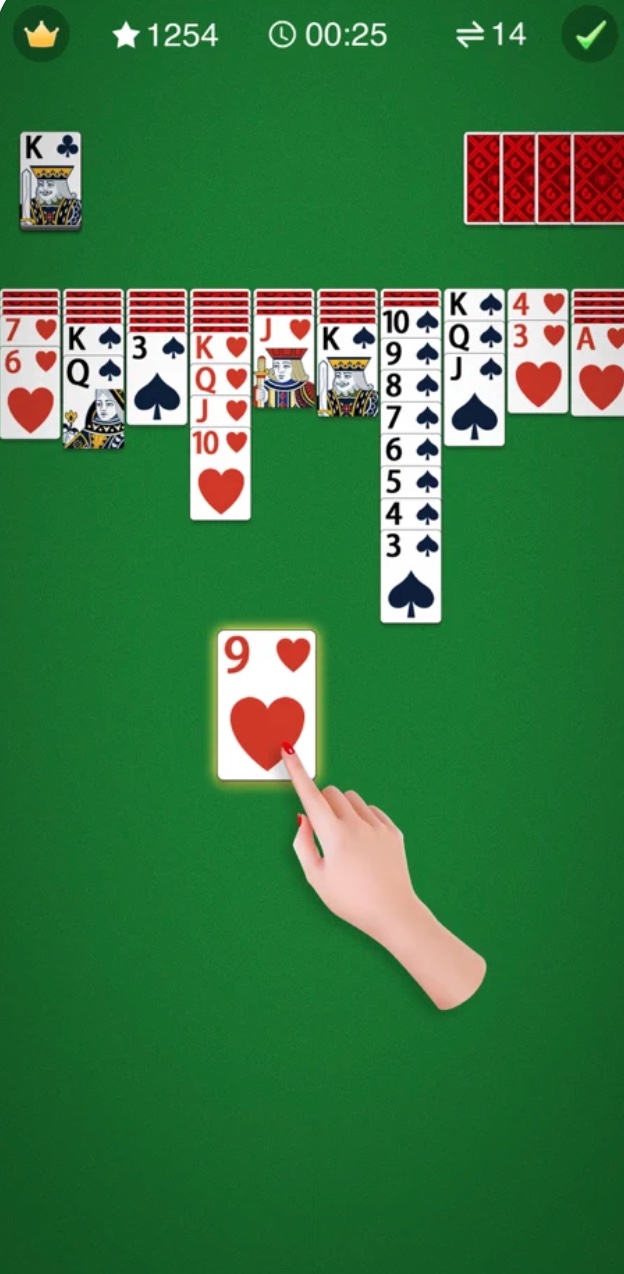
Task: Select the 3 of hearts card
Action: [538, 370]
